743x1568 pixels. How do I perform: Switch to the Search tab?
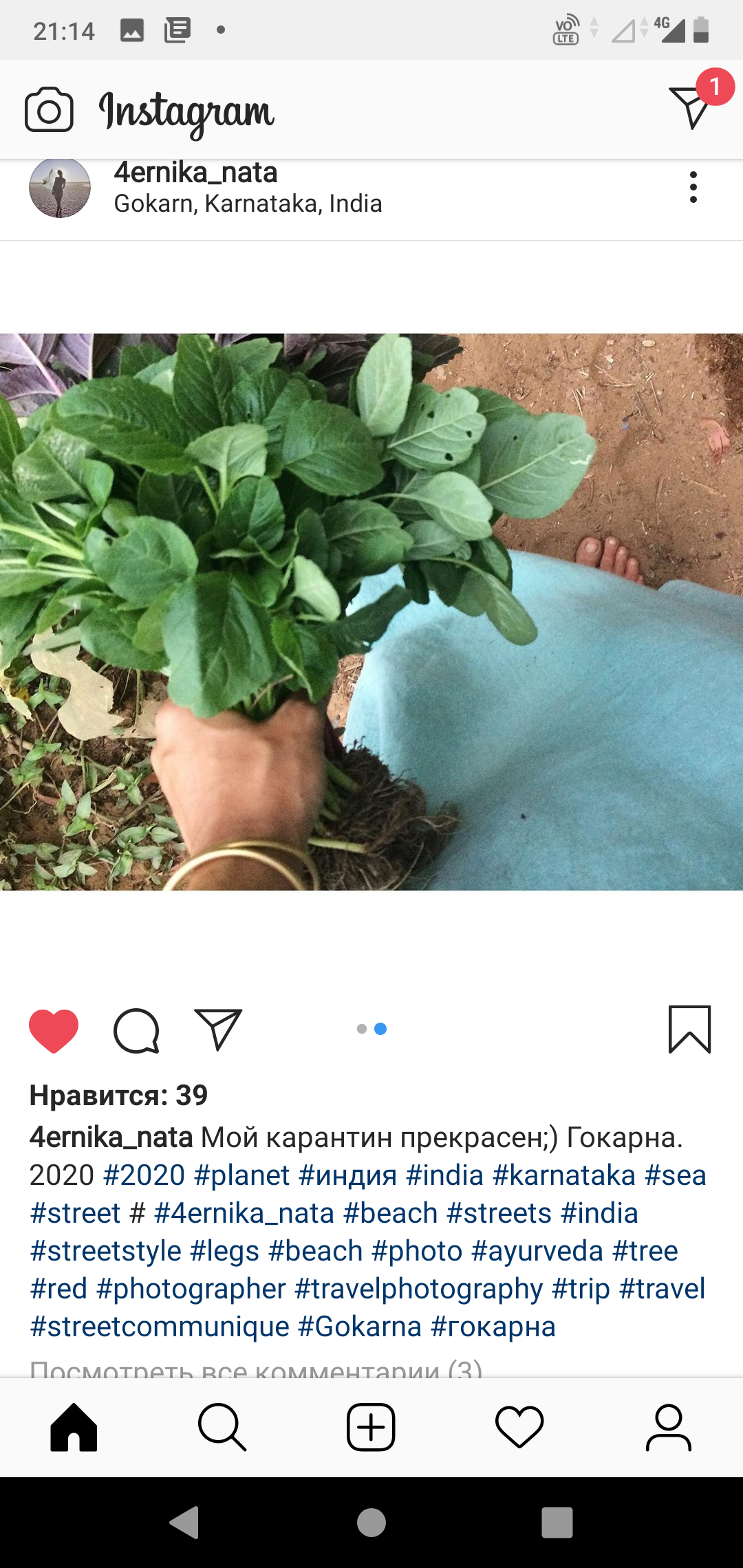(x=222, y=1428)
